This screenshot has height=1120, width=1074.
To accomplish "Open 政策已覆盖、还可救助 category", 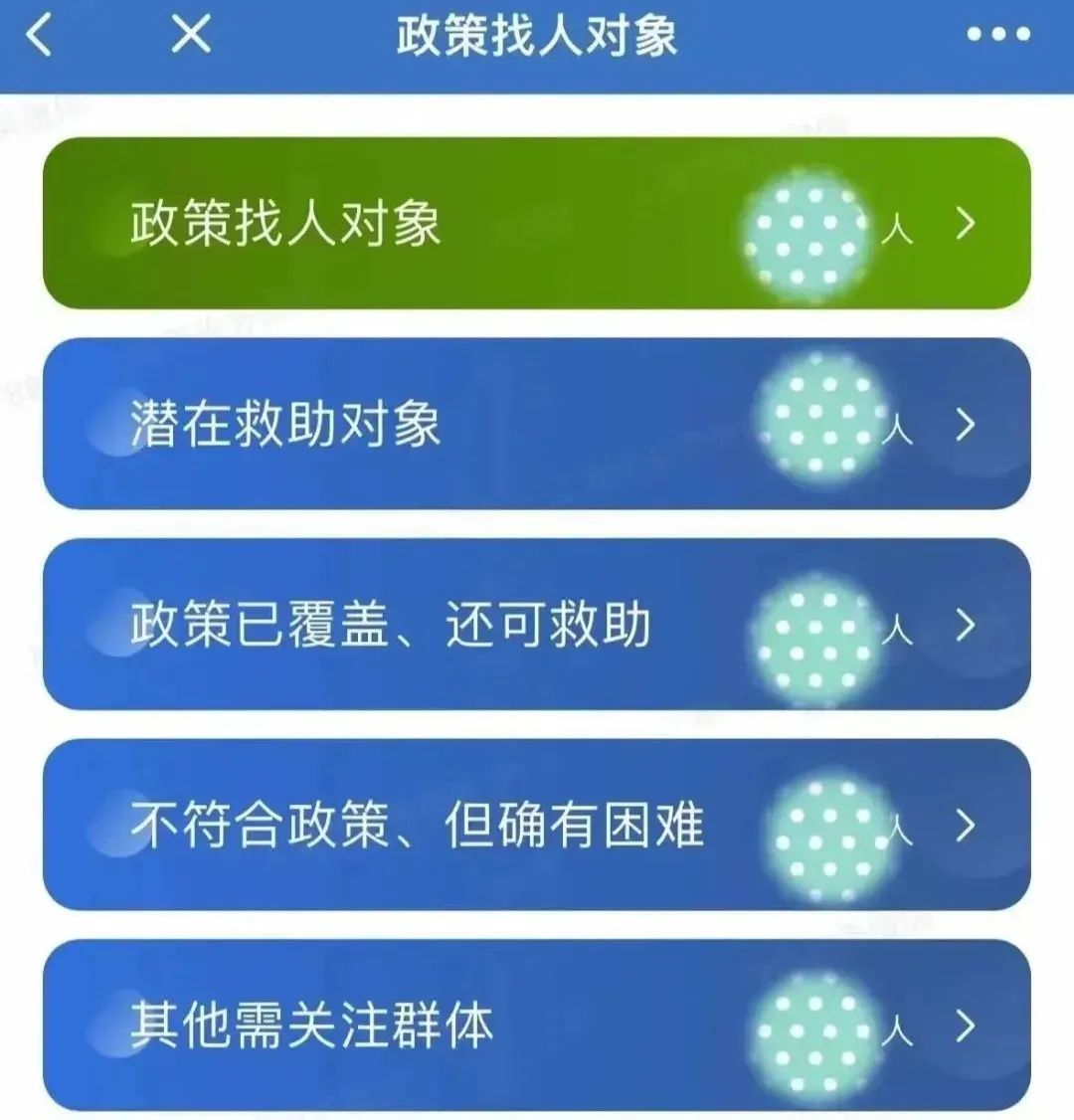I will click(x=537, y=625).
